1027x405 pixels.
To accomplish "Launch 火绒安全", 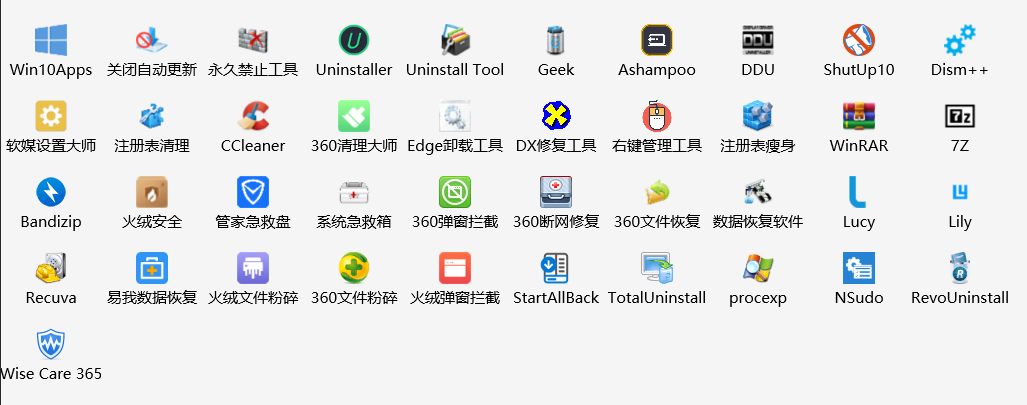I will click(152, 192).
